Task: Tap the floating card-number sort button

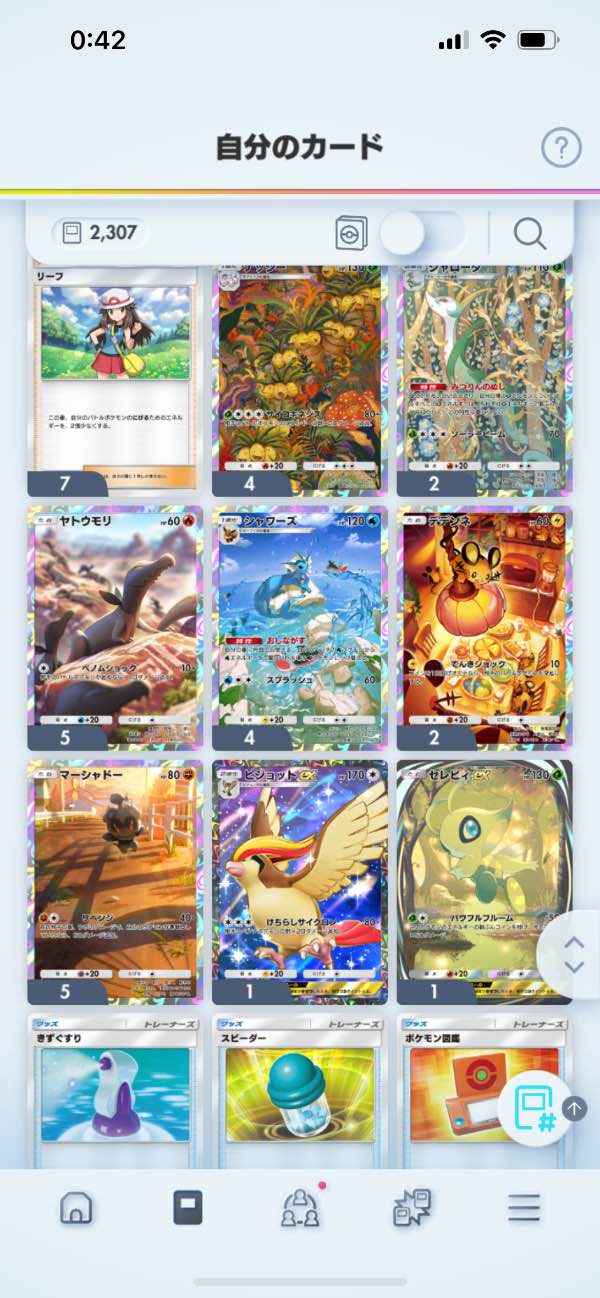Action: coord(534,1108)
